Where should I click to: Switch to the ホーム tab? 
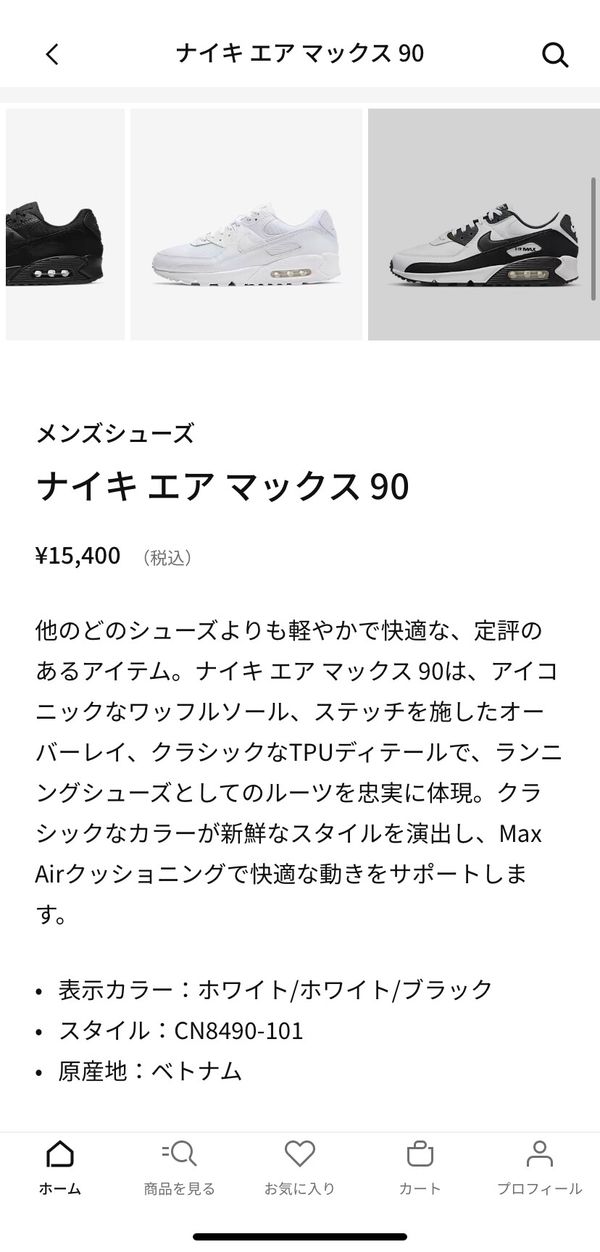pyautogui.click(x=60, y=1168)
